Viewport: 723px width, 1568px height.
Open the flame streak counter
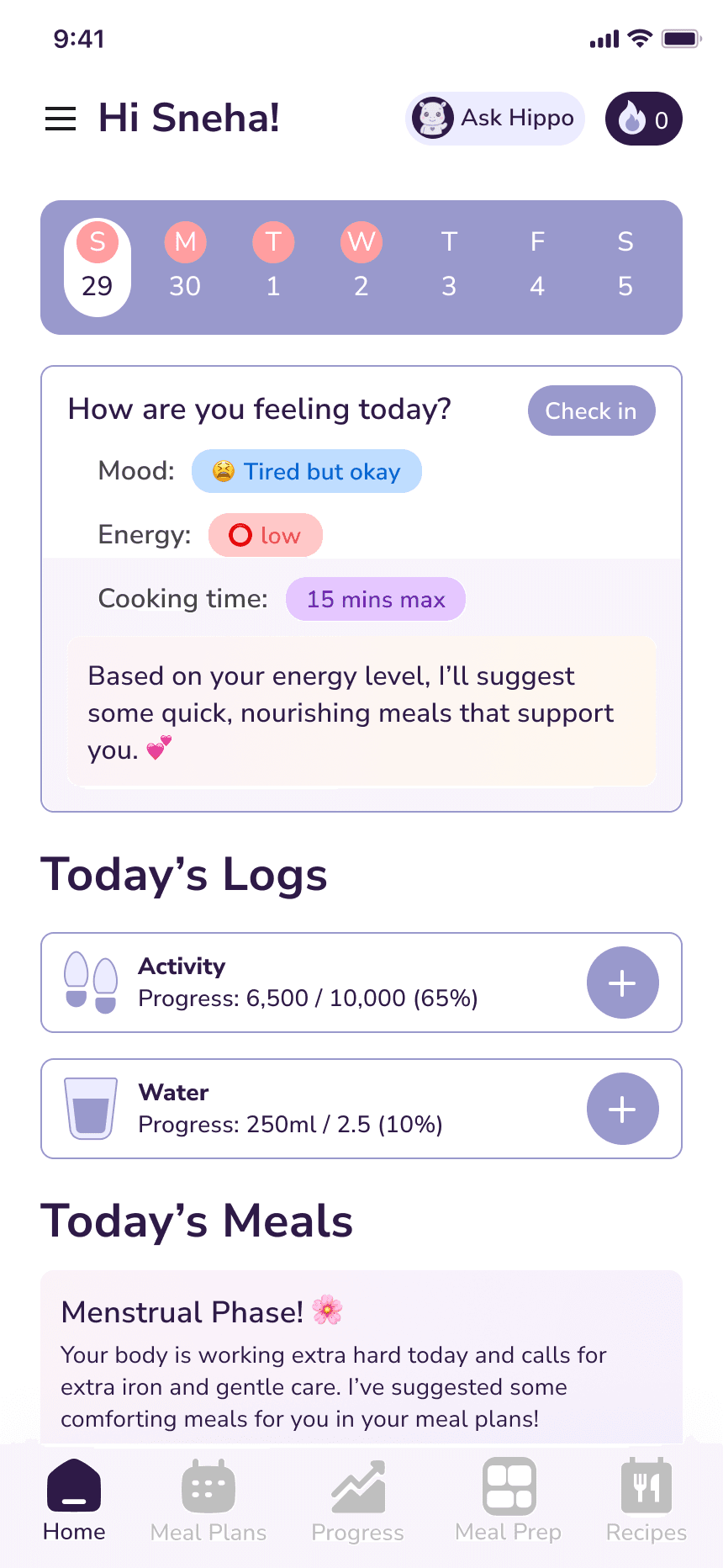tap(643, 119)
